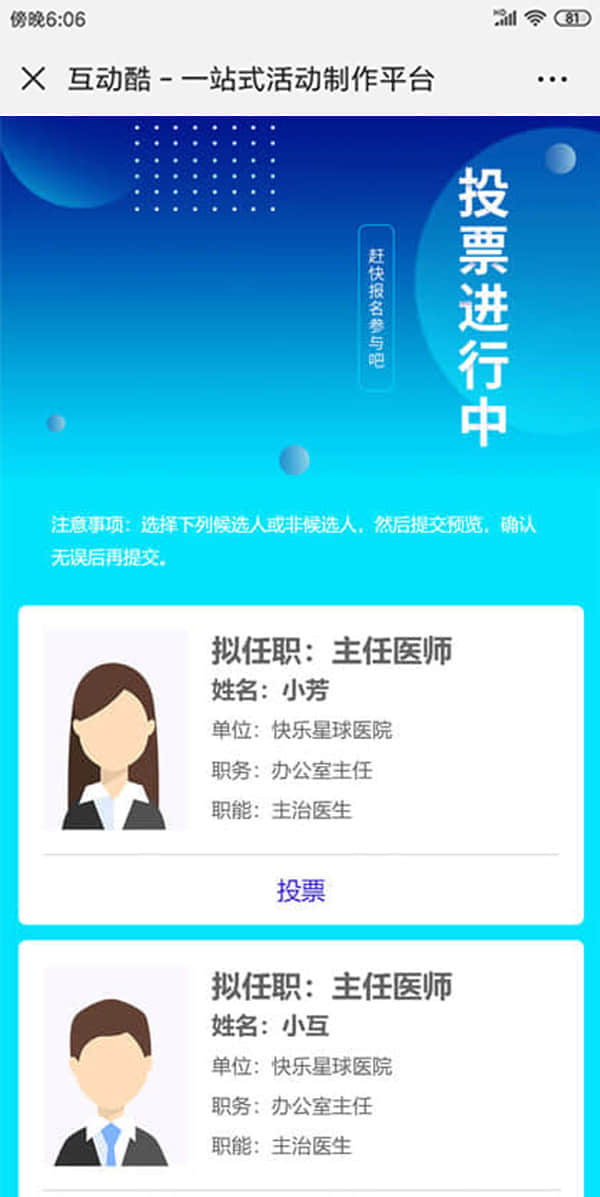Image resolution: width=600 pixels, height=1197 pixels.
Task: Open candidate card for 小互
Action: point(300,1065)
